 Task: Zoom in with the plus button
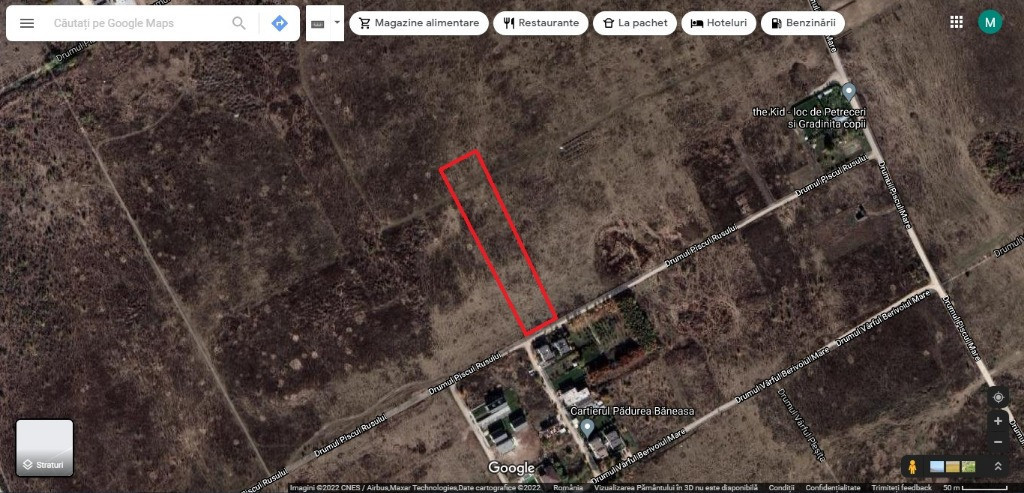point(998,422)
